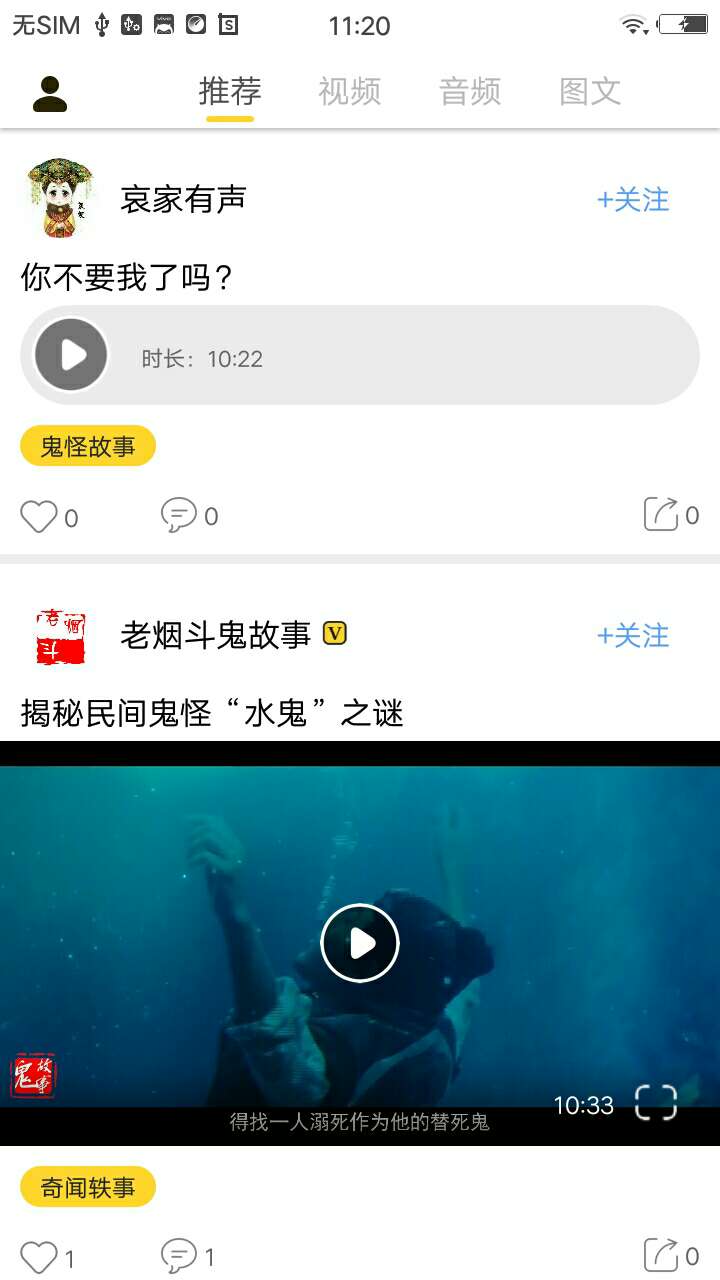
Task: Switch to the 音频 tab
Action: 469,92
